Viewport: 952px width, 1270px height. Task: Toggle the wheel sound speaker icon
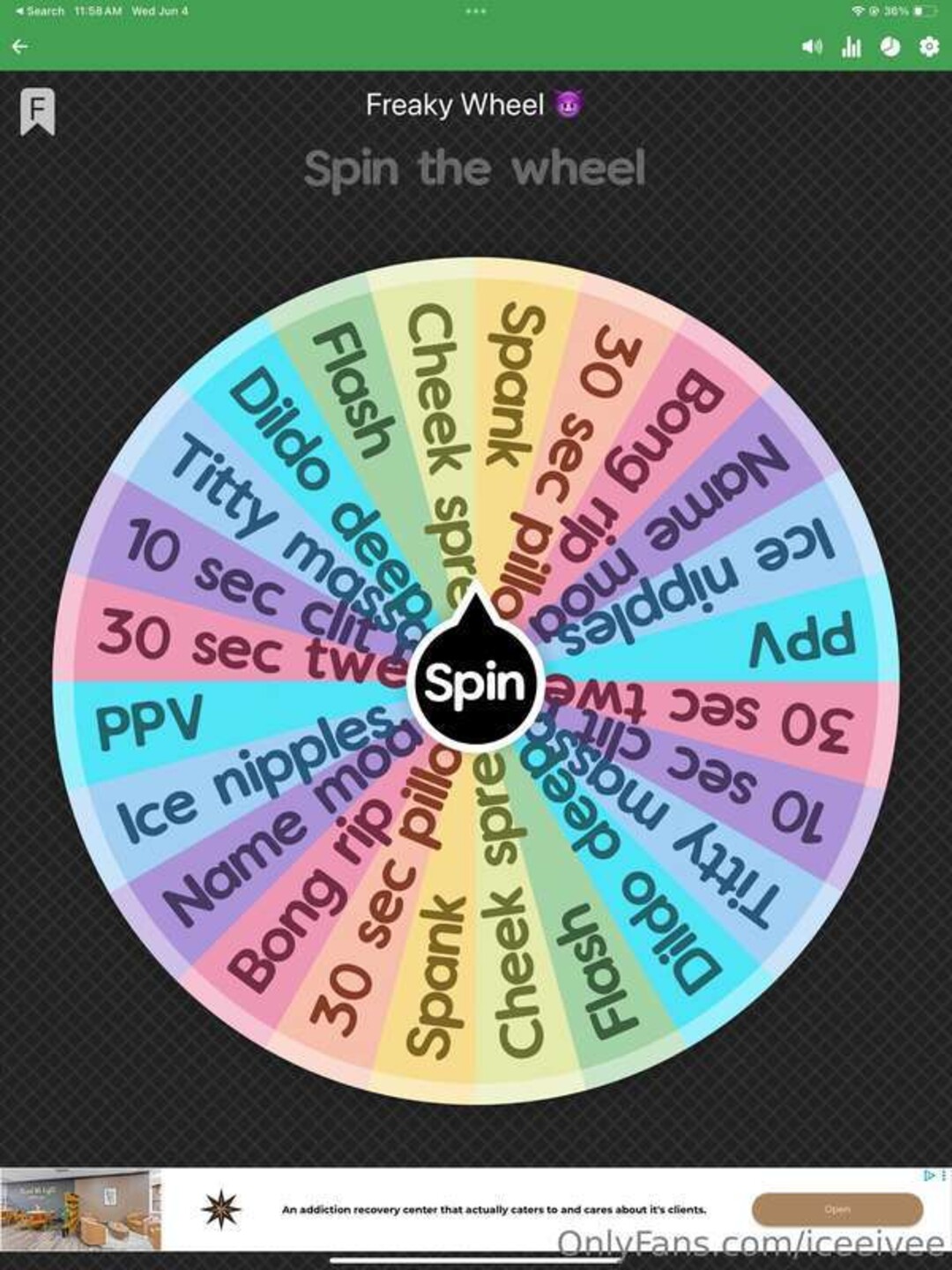(x=811, y=47)
